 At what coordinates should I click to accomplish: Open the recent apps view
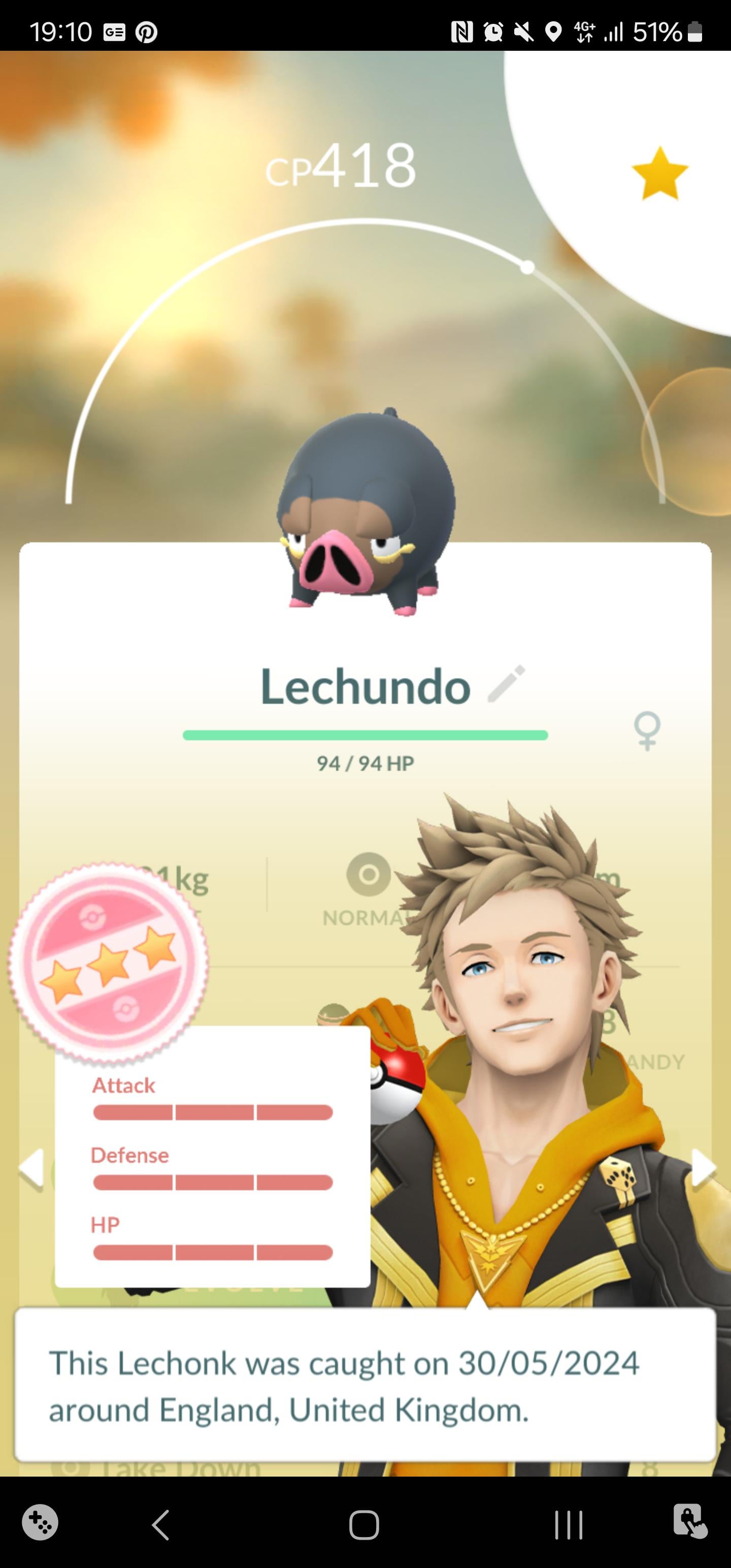(569, 1525)
